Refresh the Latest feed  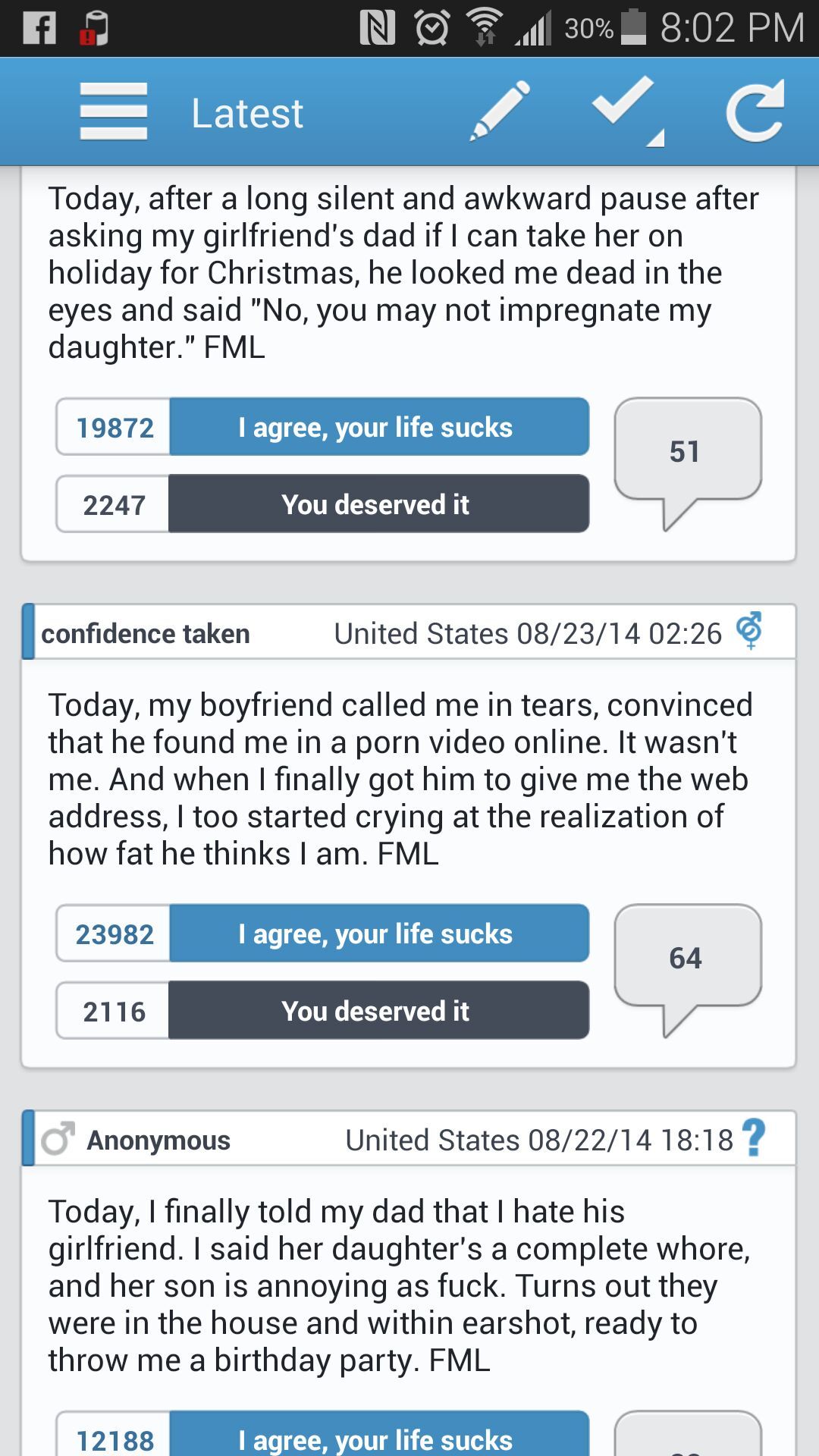pyautogui.click(x=755, y=112)
